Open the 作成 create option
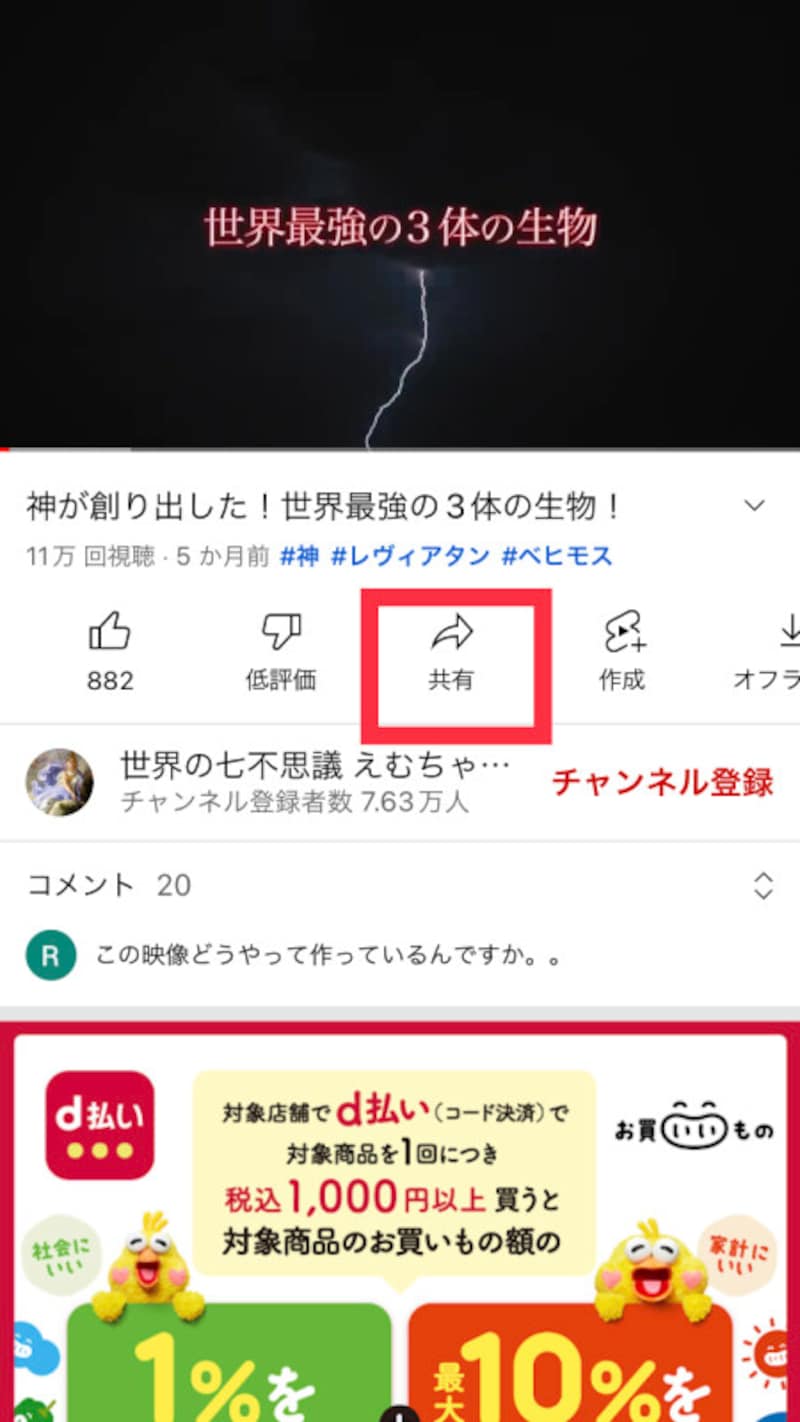This screenshot has width=800, height=1422. tap(623, 652)
